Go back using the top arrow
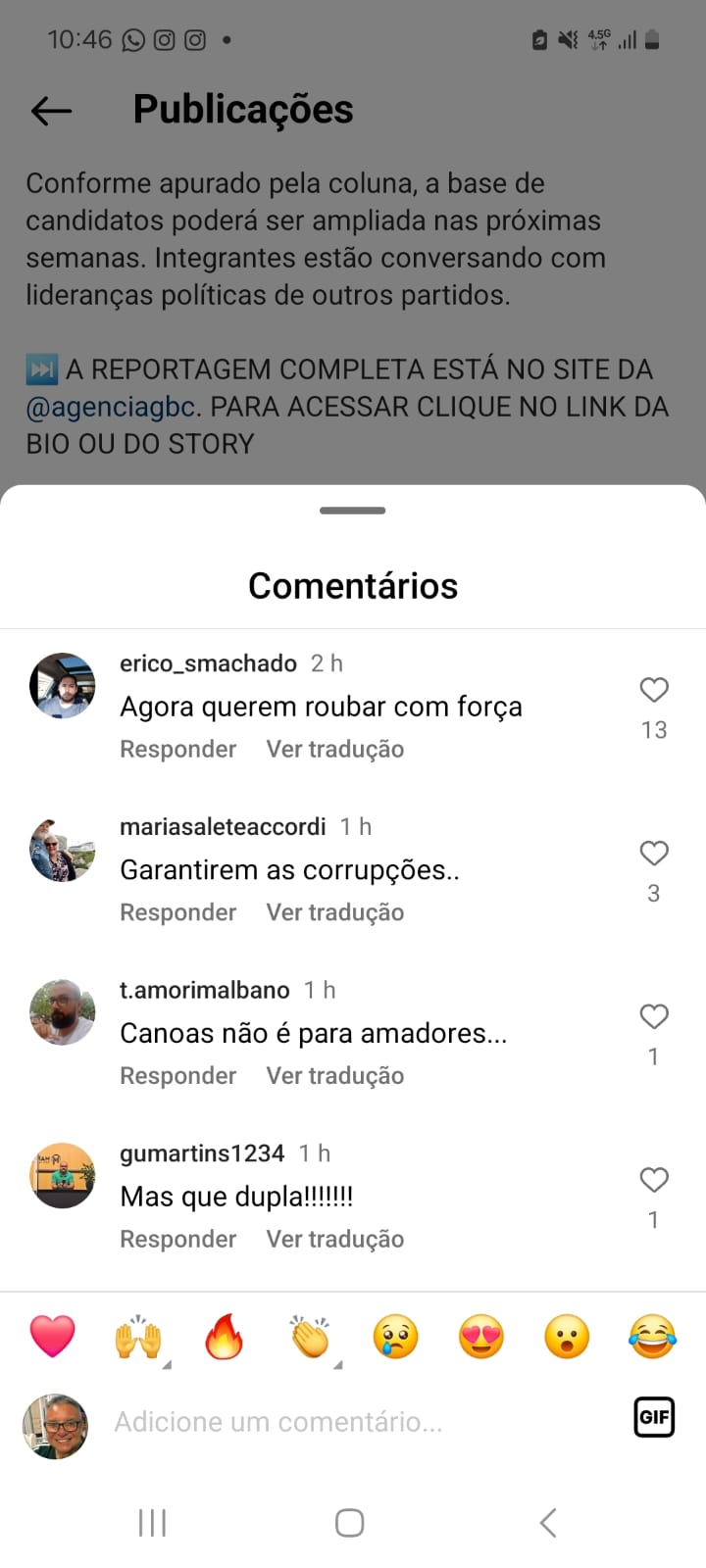 (52, 111)
